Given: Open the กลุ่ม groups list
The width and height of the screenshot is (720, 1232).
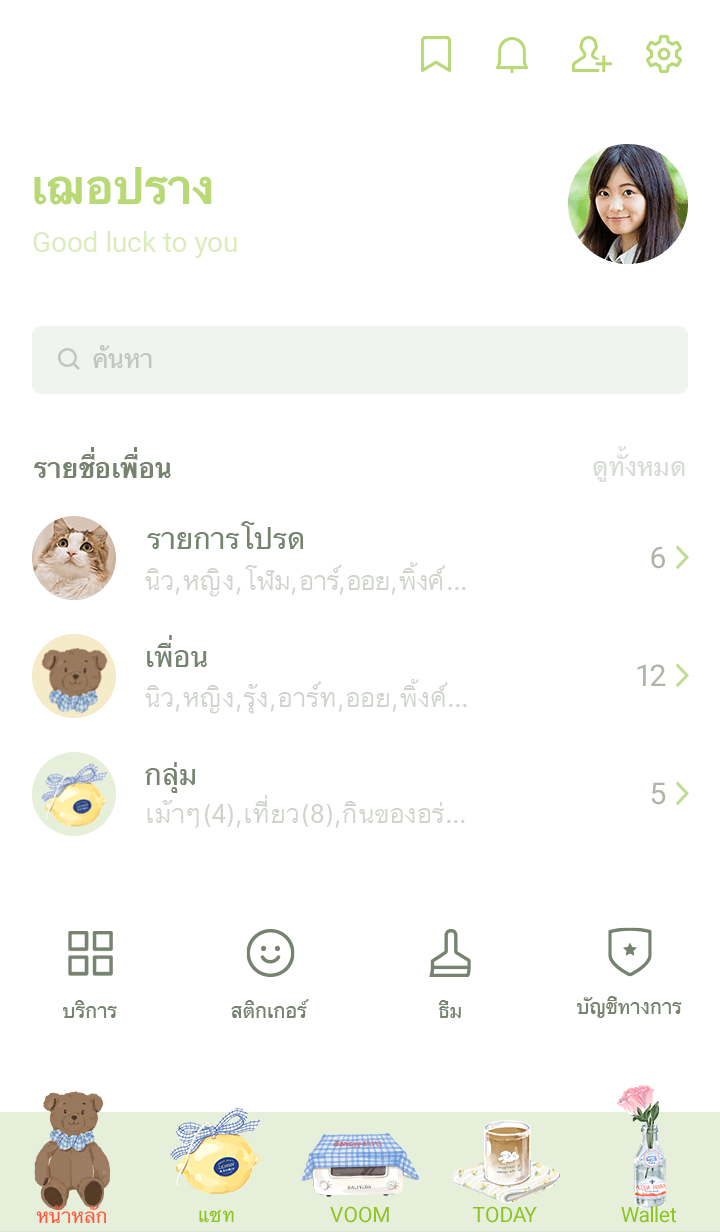Looking at the screenshot, I should 360,794.
